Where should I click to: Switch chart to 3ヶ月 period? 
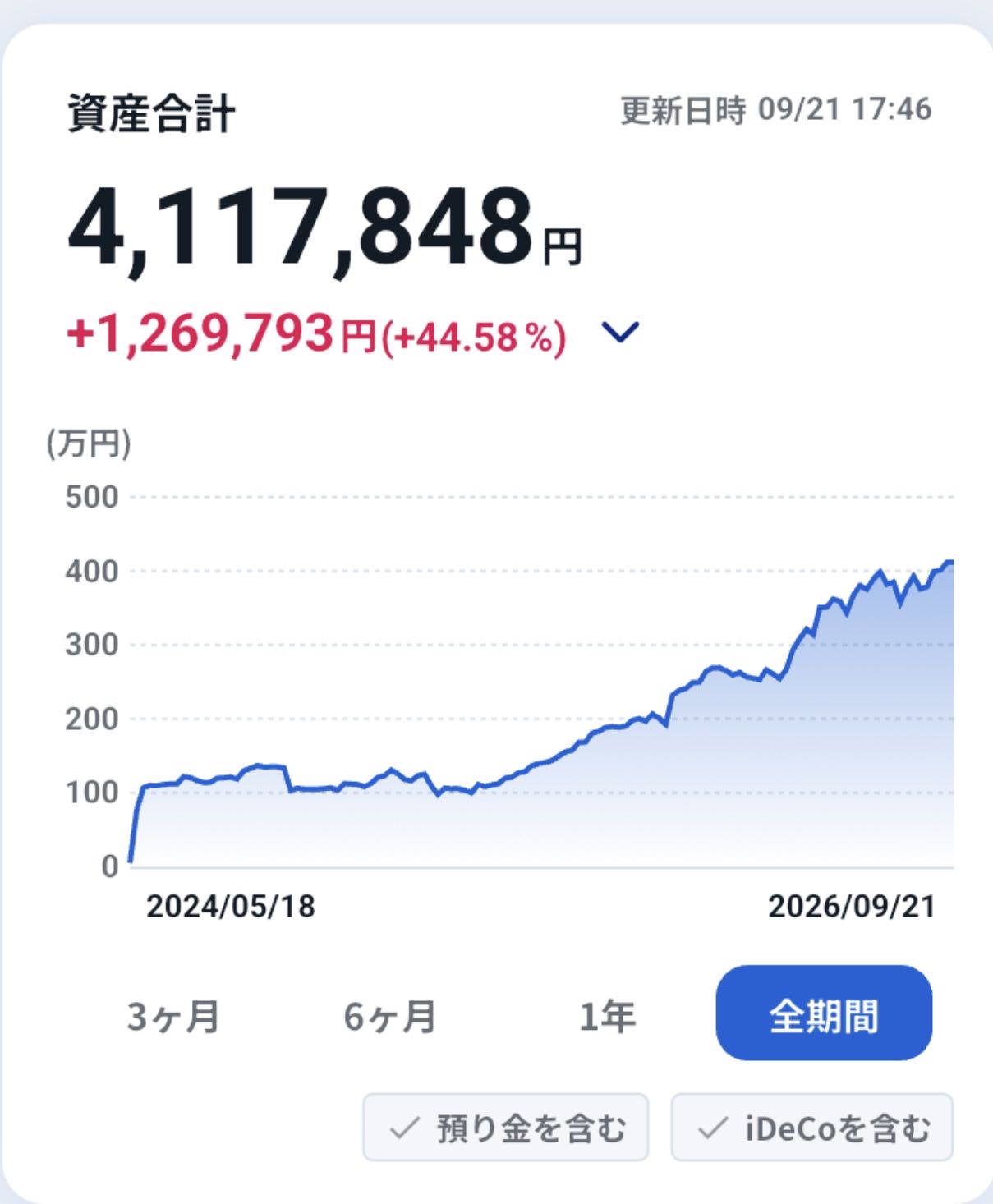173,1016
